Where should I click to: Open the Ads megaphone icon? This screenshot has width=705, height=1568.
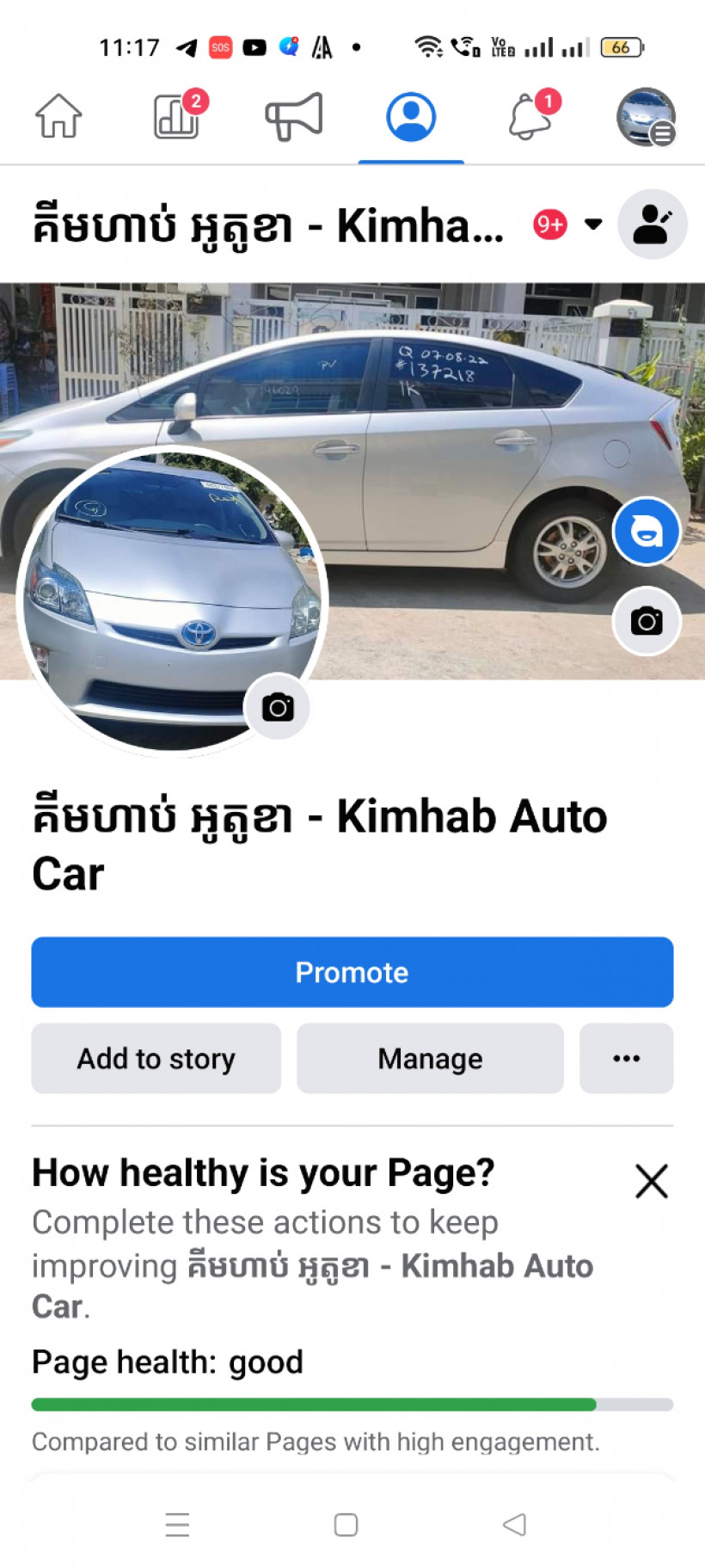[292, 118]
